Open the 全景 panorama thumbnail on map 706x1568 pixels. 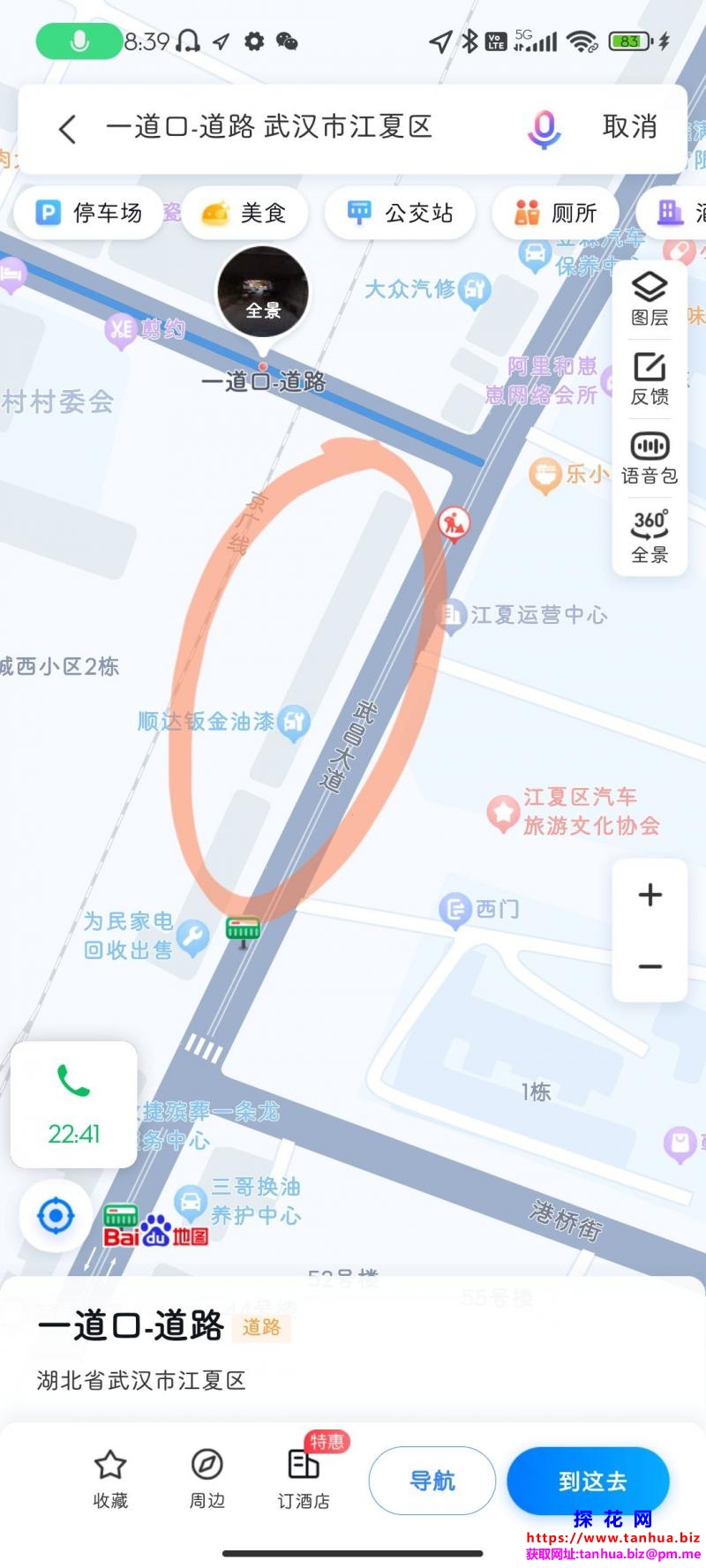pos(263,293)
